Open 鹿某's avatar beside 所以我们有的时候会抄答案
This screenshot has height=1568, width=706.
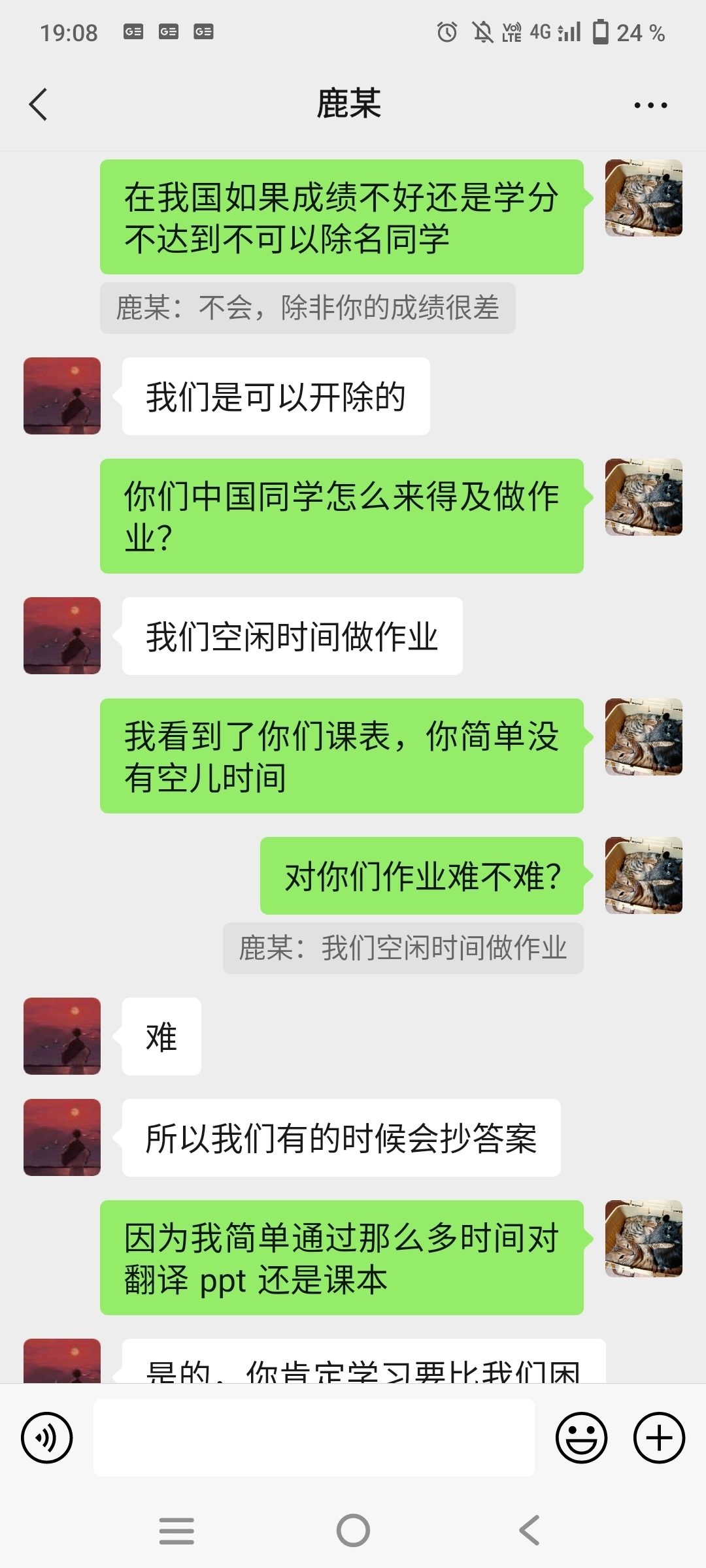point(62,1137)
